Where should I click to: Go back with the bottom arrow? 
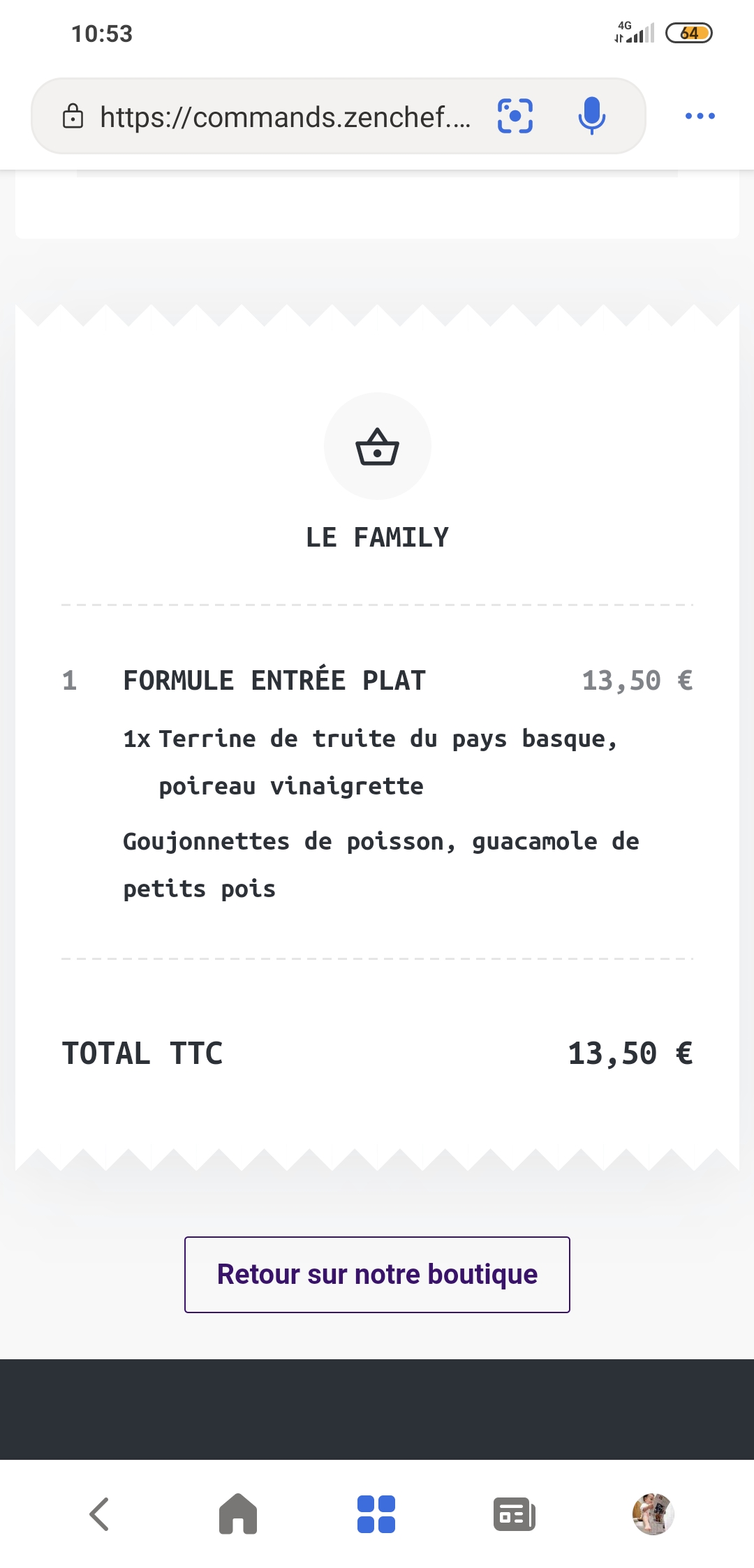pos(99,1514)
